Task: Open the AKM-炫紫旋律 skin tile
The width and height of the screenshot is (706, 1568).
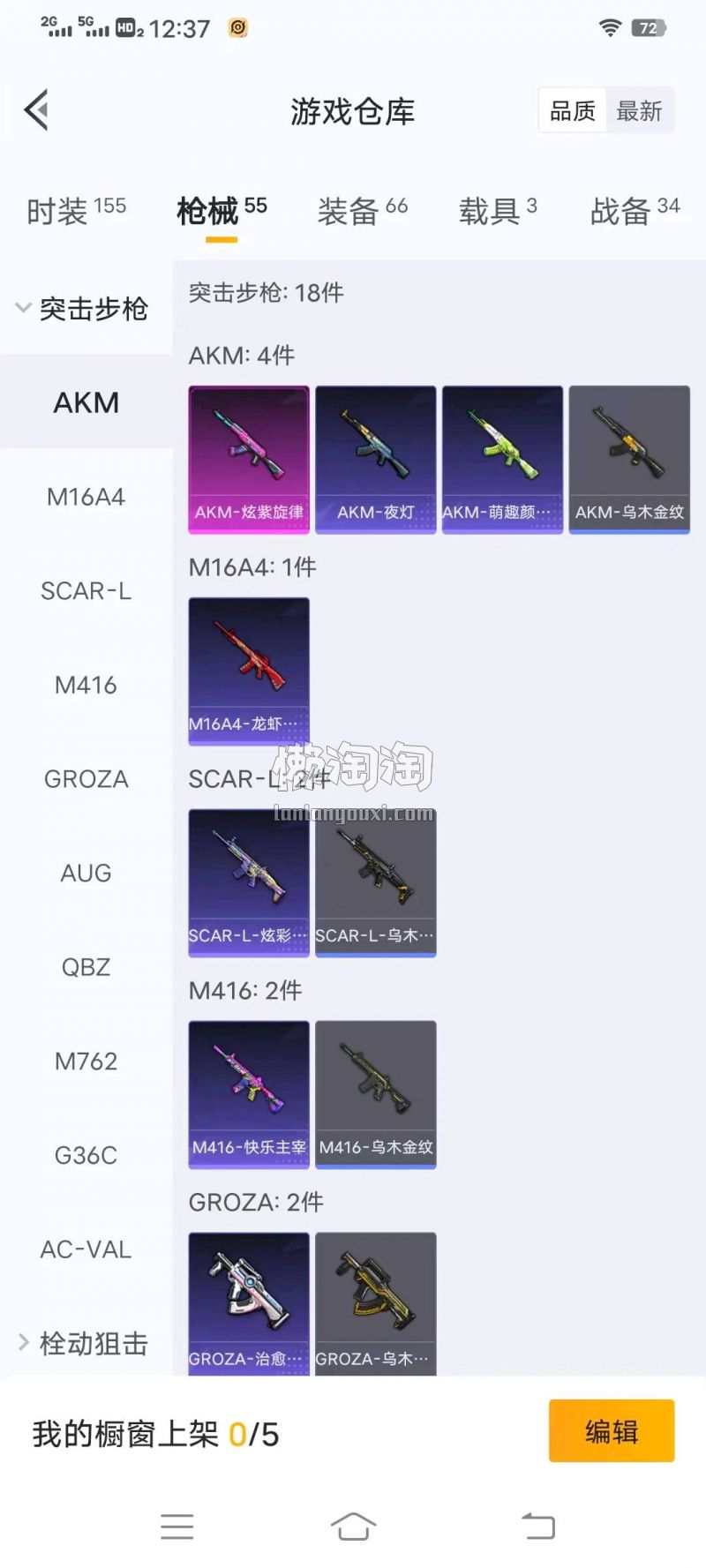Action: pyautogui.click(x=249, y=459)
